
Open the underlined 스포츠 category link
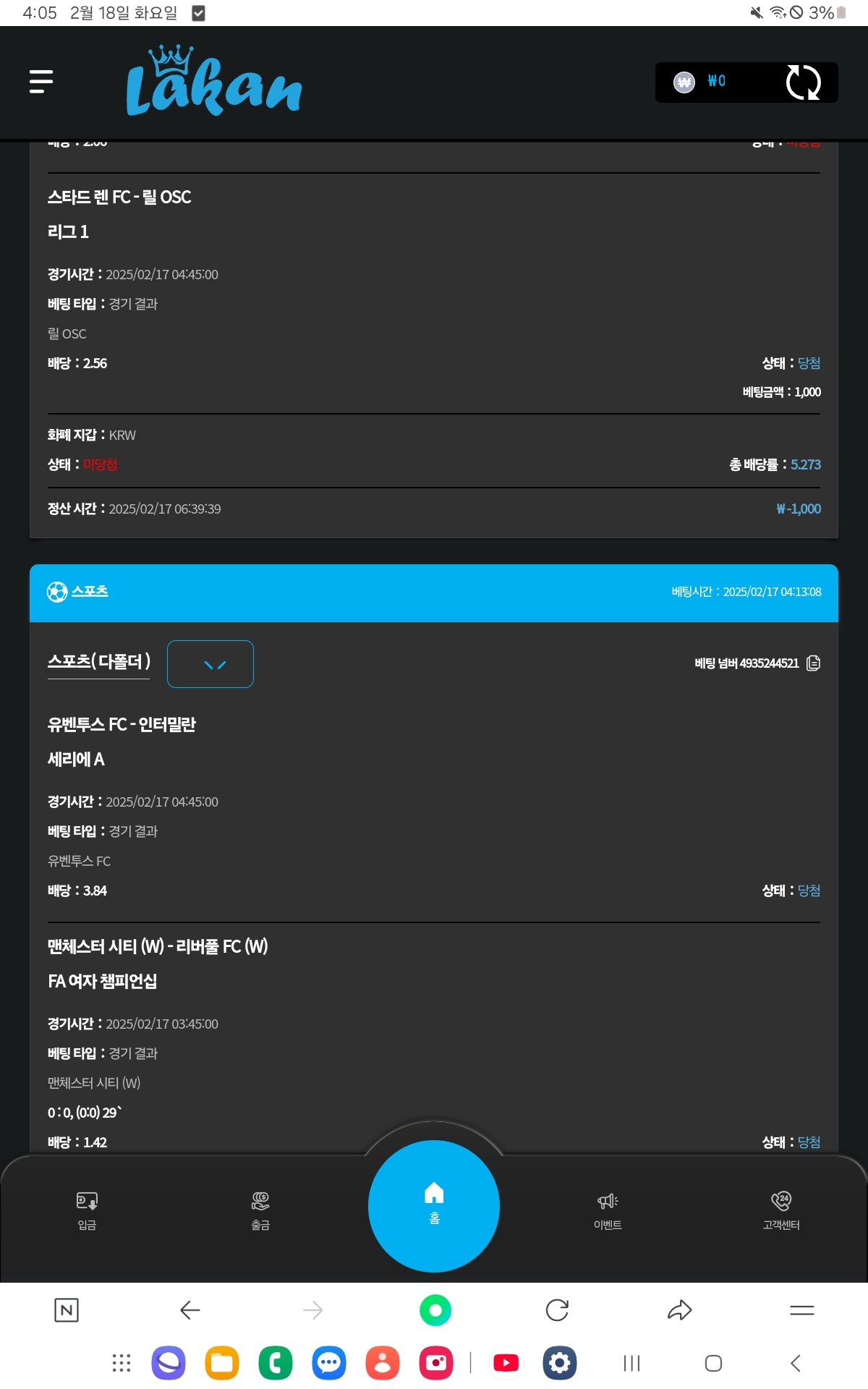89,591
